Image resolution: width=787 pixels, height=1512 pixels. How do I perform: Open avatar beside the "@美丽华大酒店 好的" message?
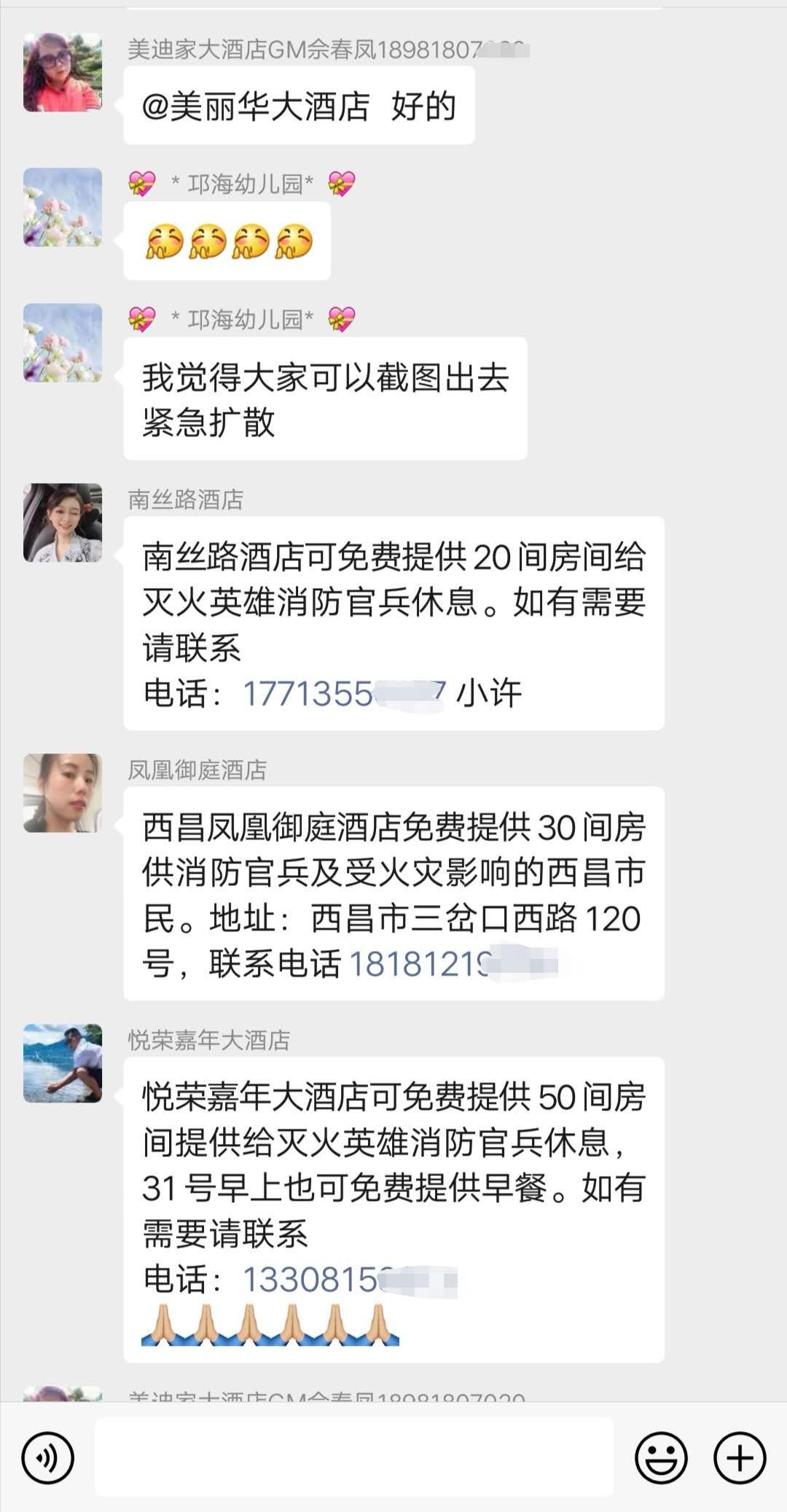pos(63,72)
